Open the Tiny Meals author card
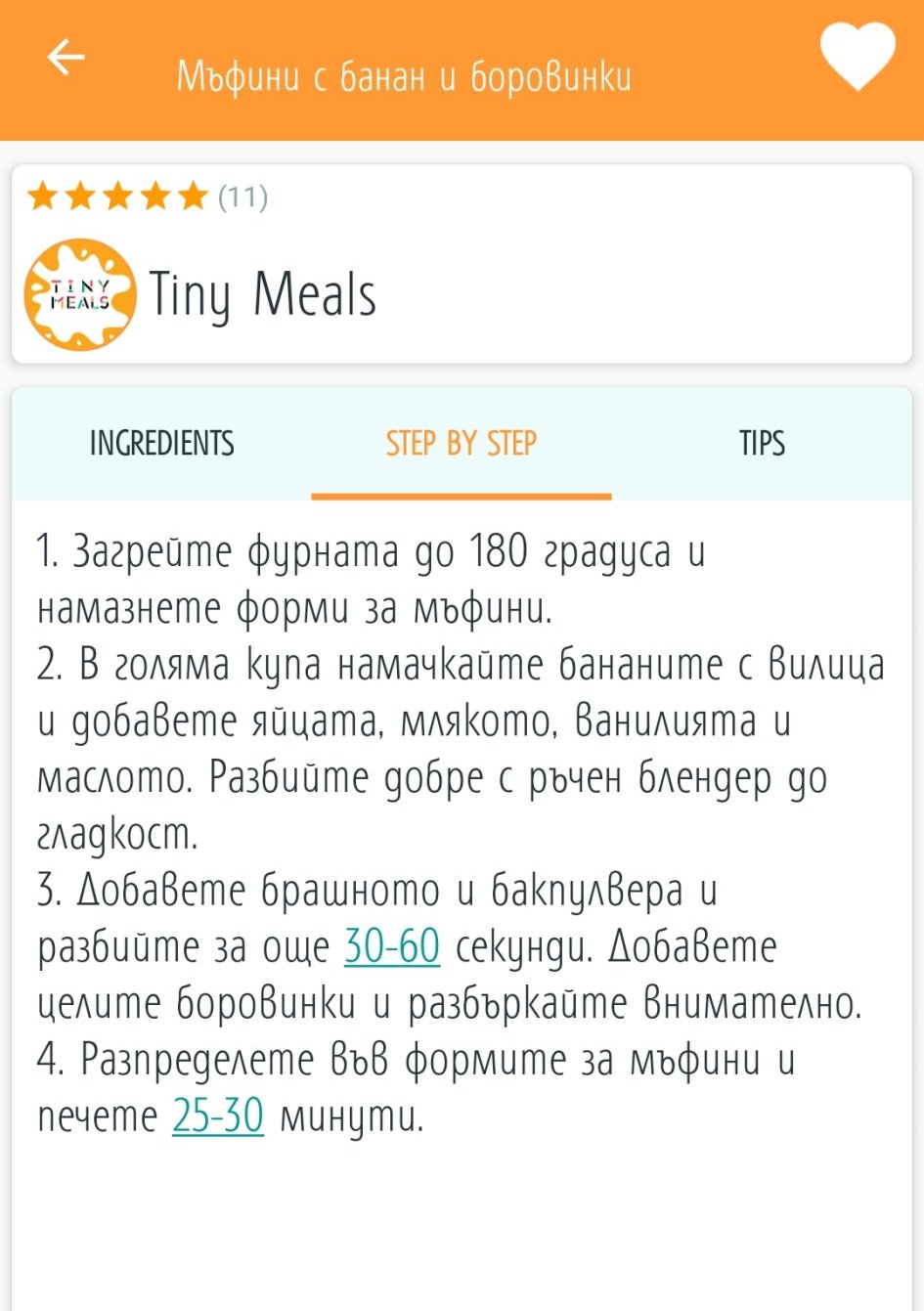Viewport: 924px width, 1311px height. (262, 294)
